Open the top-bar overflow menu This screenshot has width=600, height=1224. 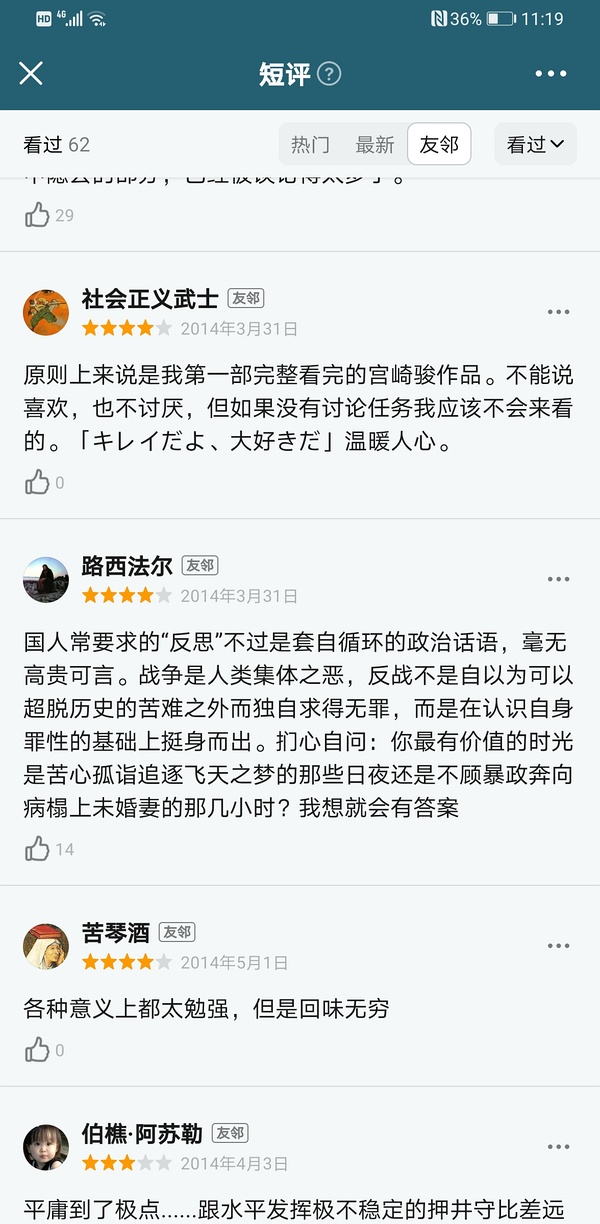click(551, 74)
